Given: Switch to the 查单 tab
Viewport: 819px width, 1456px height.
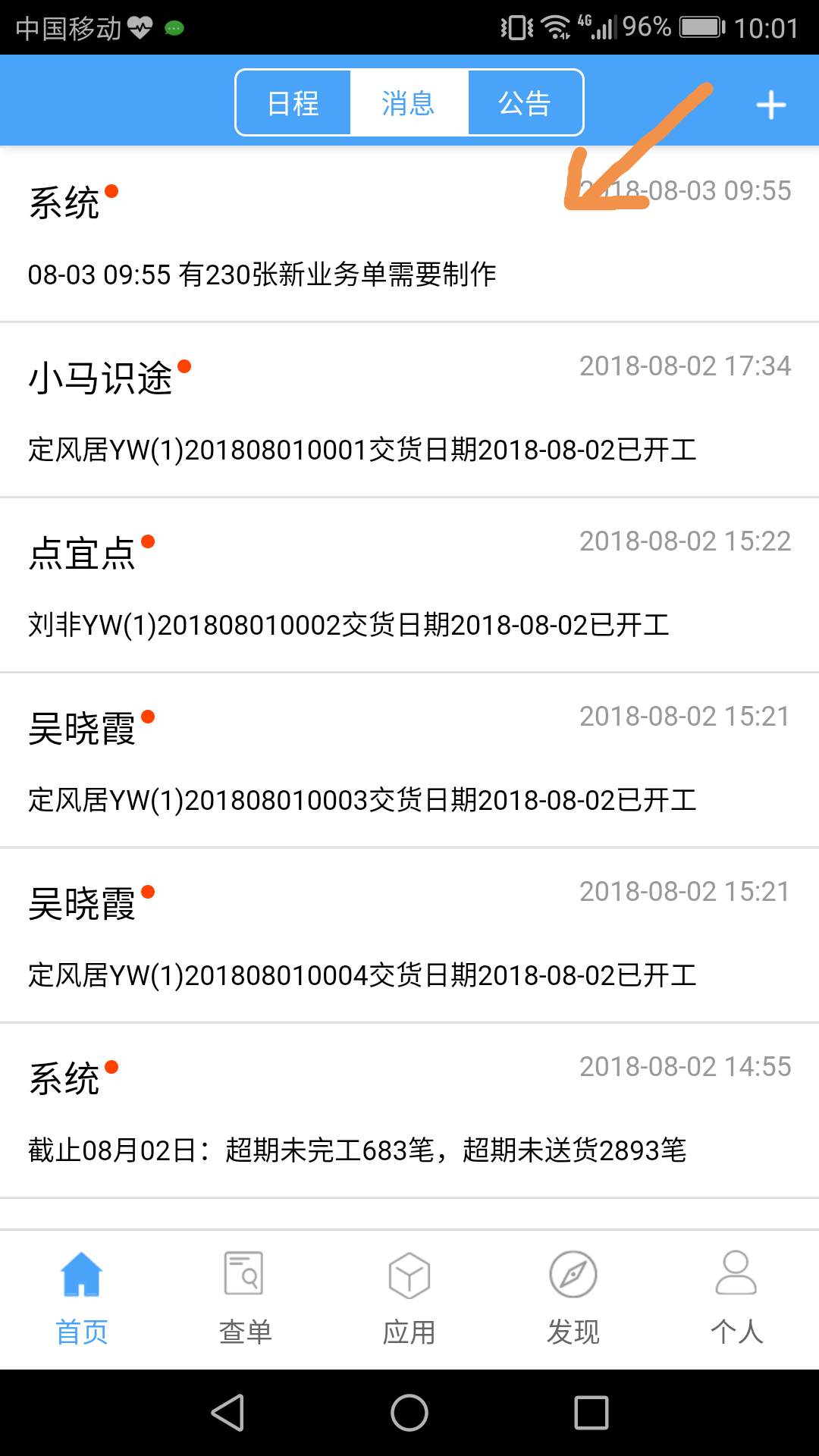Looking at the screenshot, I should [245, 1298].
